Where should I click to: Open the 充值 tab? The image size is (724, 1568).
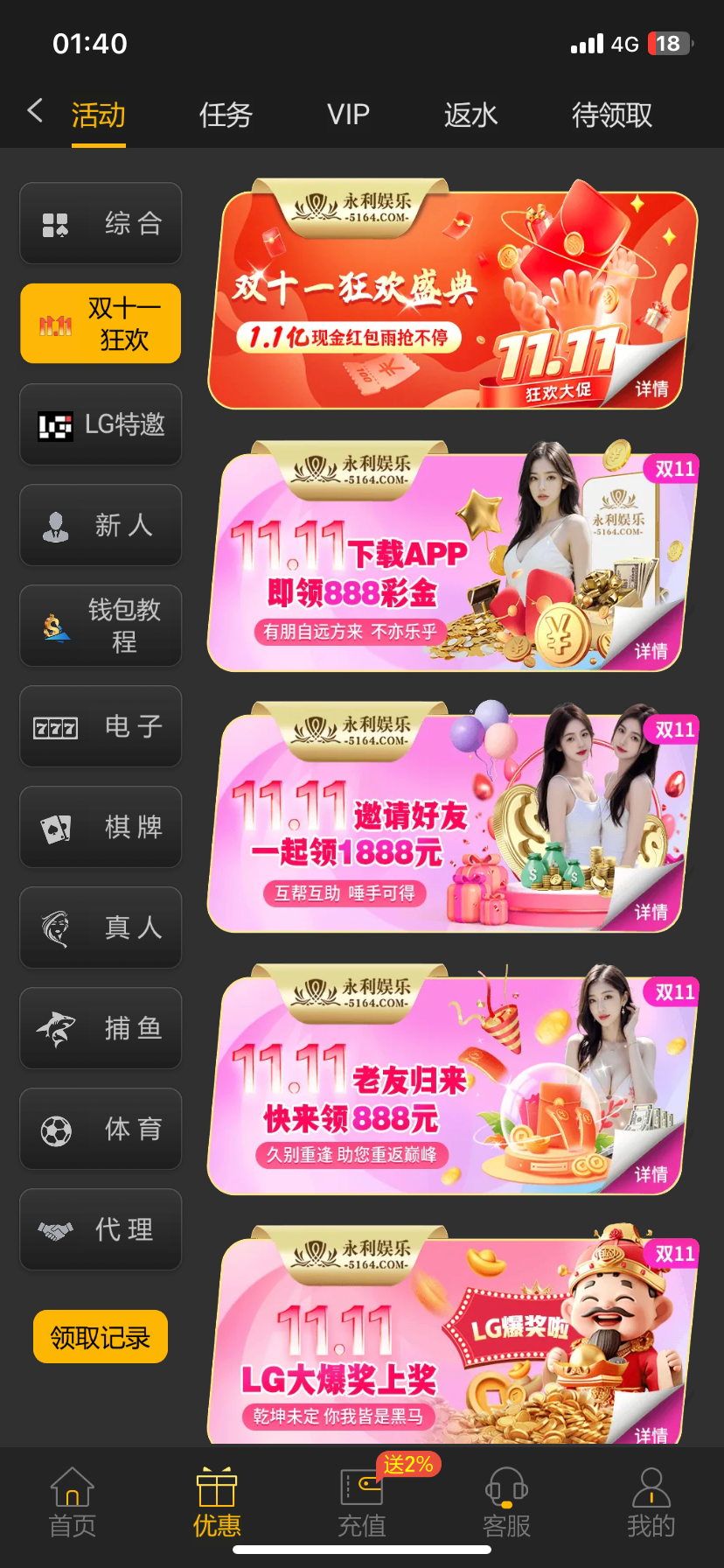[361, 1503]
